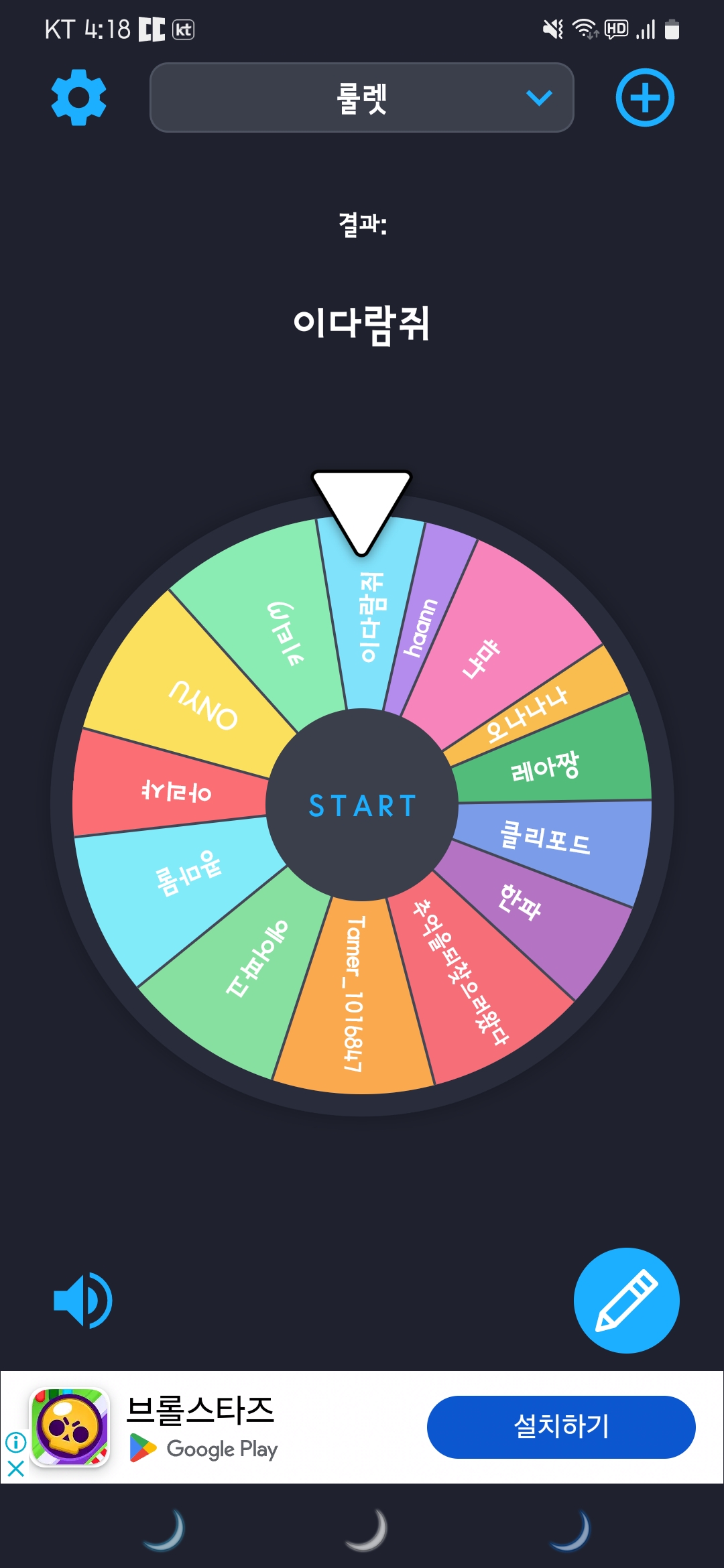The height and width of the screenshot is (1568, 724).
Task: Open the settings gear
Action: pyautogui.click(x=78, y=98)
